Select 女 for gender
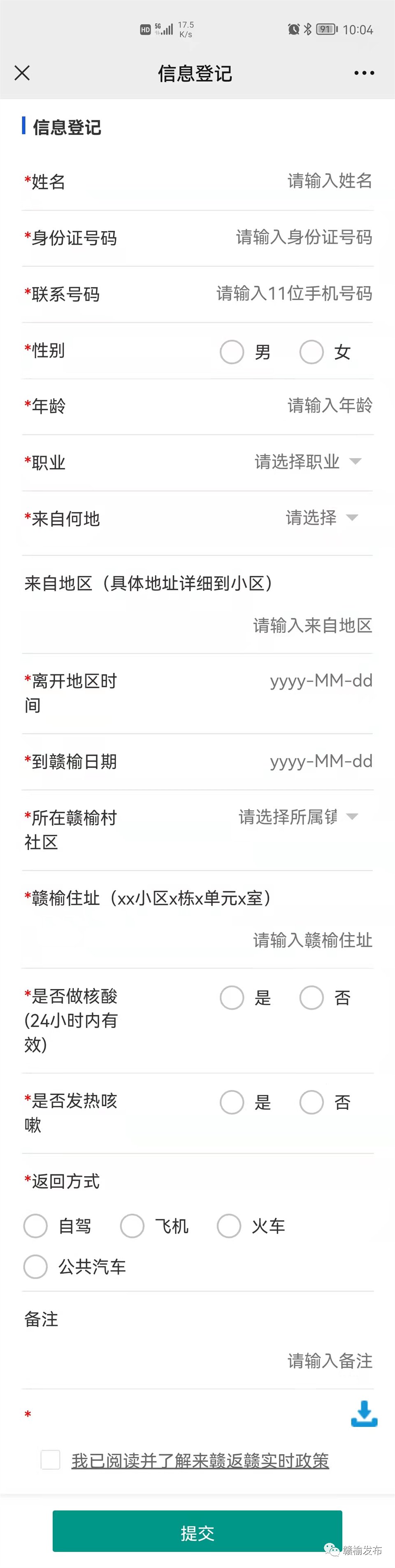This screenshot has height=1568, width=395. point(311,352)
